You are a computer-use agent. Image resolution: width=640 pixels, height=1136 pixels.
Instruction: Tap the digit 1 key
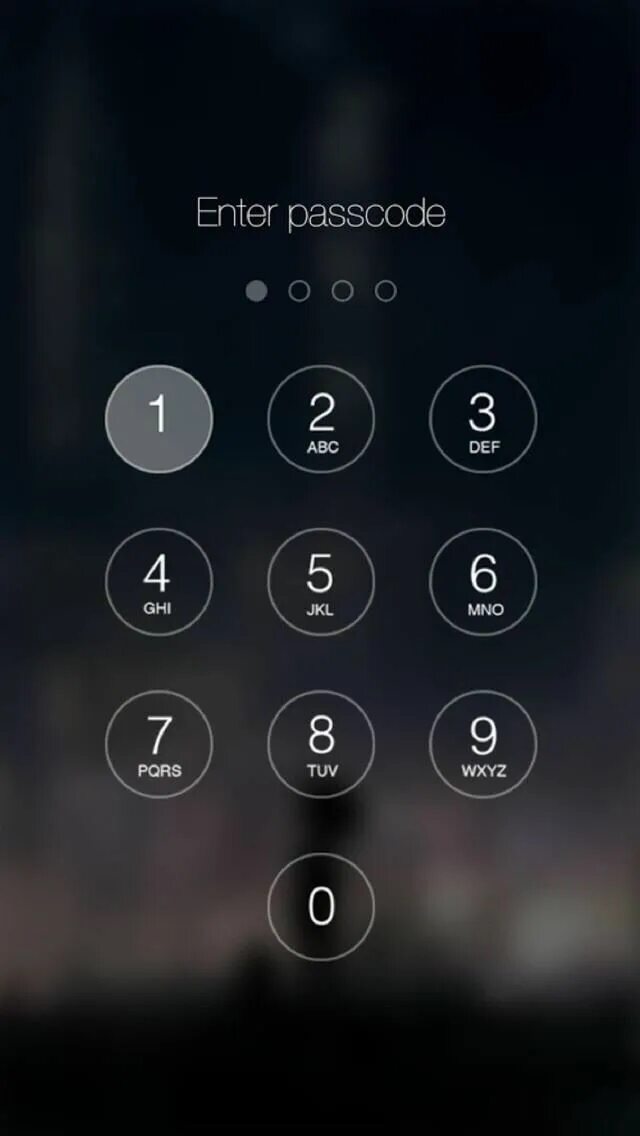click(159, 419)
